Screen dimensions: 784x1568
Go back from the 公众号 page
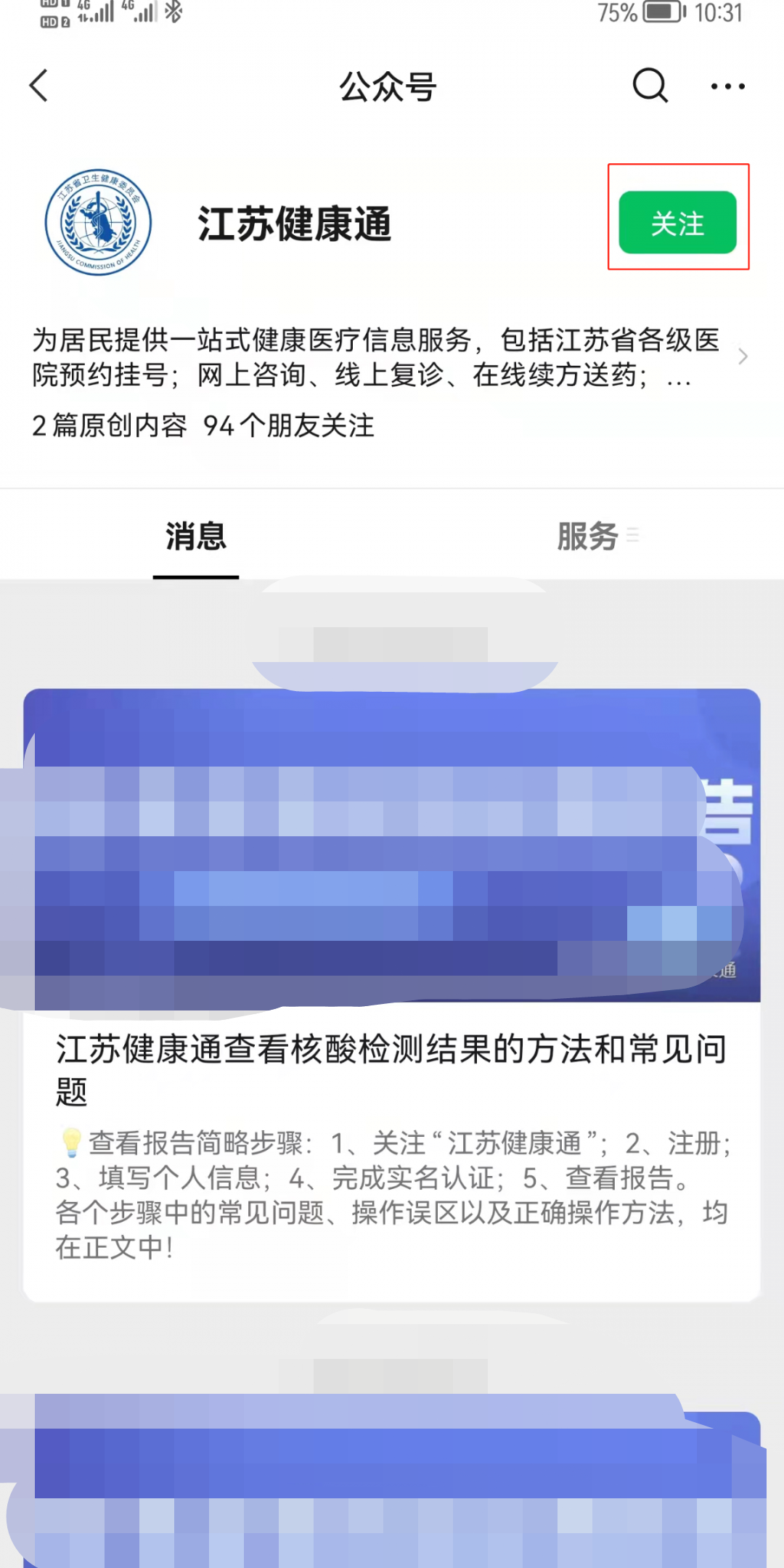click(39, 86)
